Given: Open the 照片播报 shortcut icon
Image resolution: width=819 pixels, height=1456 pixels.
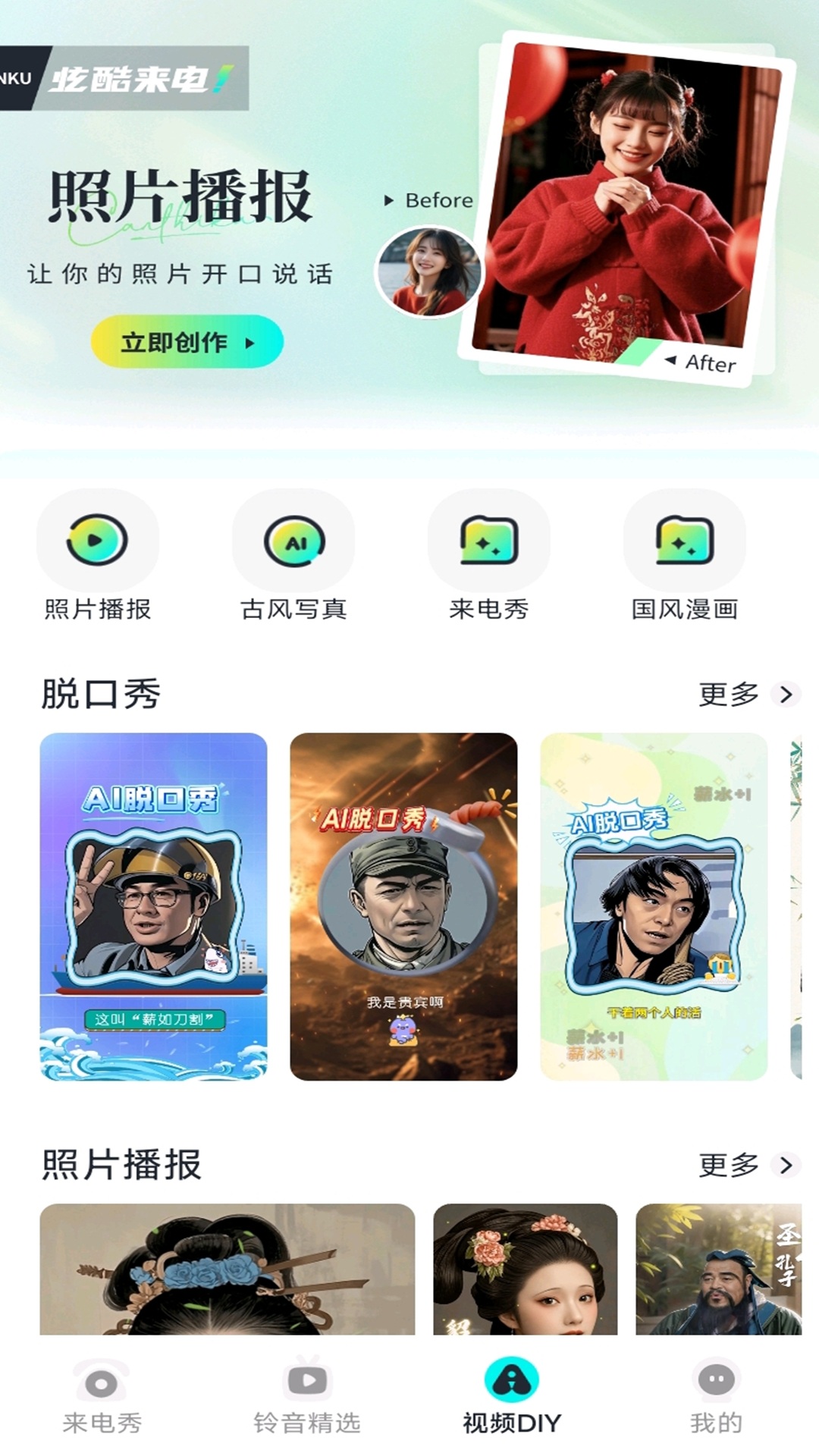Looking at the screenshot, I should (98, 541).
